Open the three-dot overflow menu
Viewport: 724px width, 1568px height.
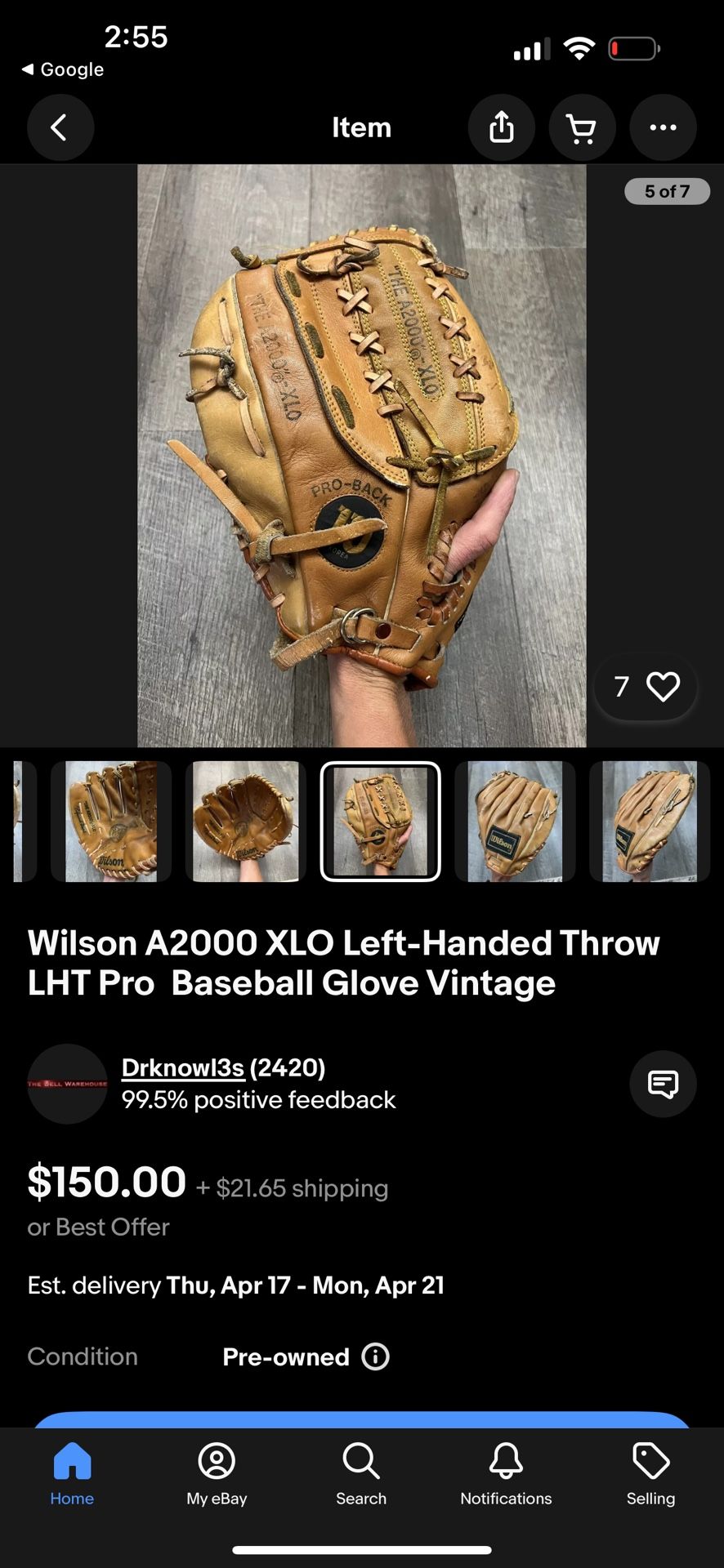[662, 127]
